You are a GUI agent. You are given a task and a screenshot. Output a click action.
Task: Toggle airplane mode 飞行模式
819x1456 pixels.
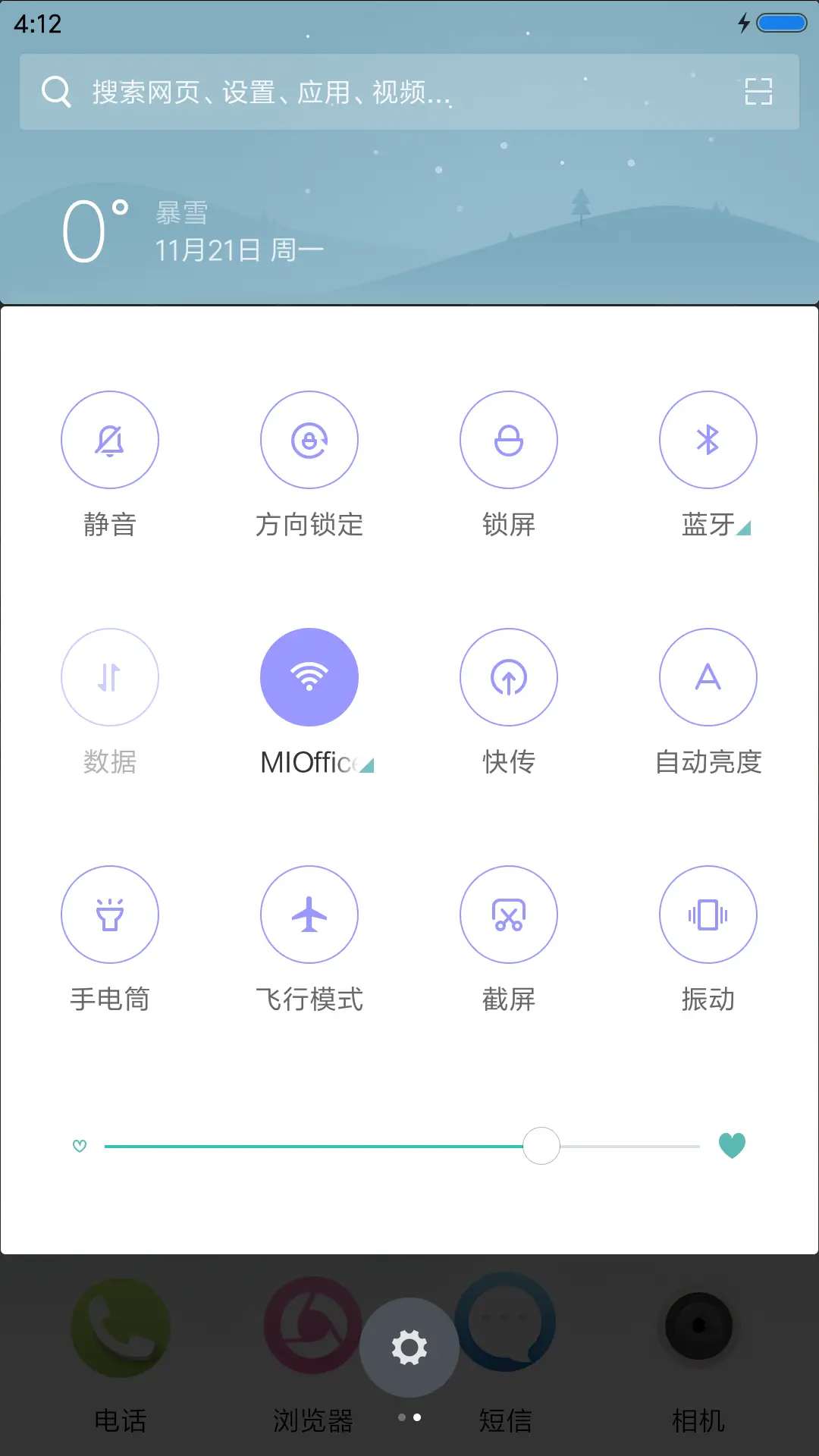(x=309, y=915)
